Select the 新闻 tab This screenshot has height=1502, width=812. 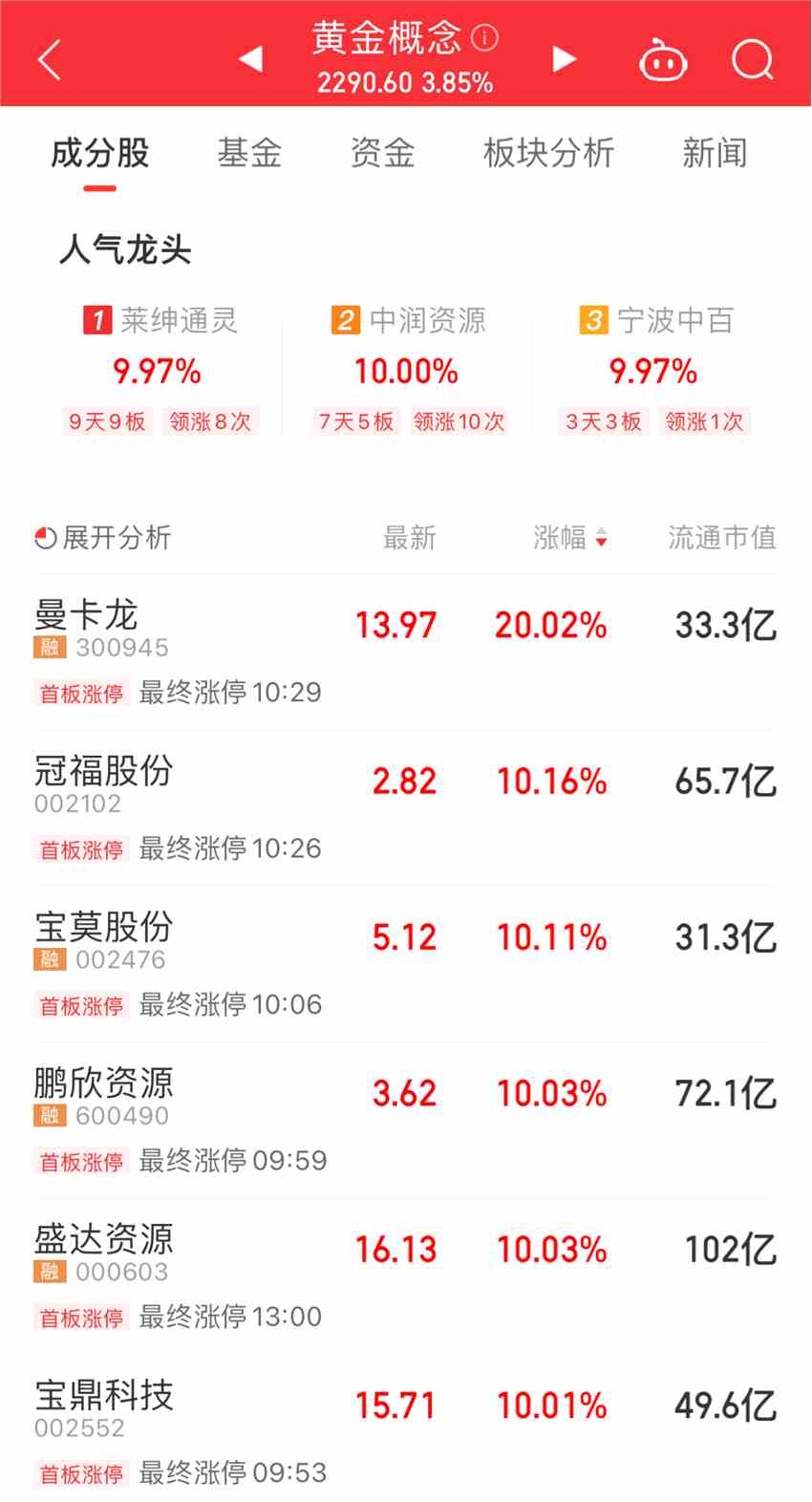click(715, 153)
